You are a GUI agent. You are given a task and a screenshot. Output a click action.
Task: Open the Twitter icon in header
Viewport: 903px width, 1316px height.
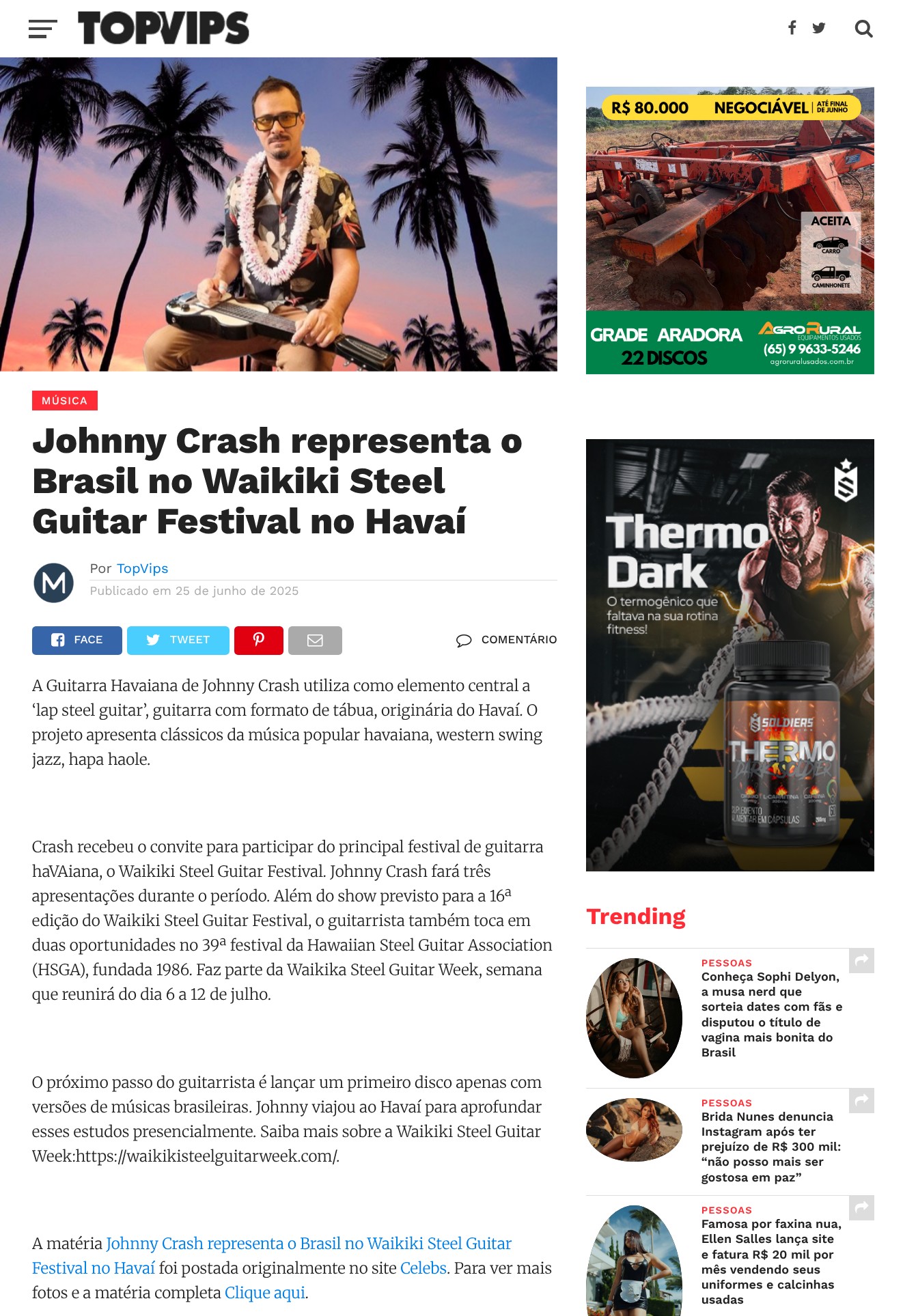pyautogui.click(x=819, y=28)
